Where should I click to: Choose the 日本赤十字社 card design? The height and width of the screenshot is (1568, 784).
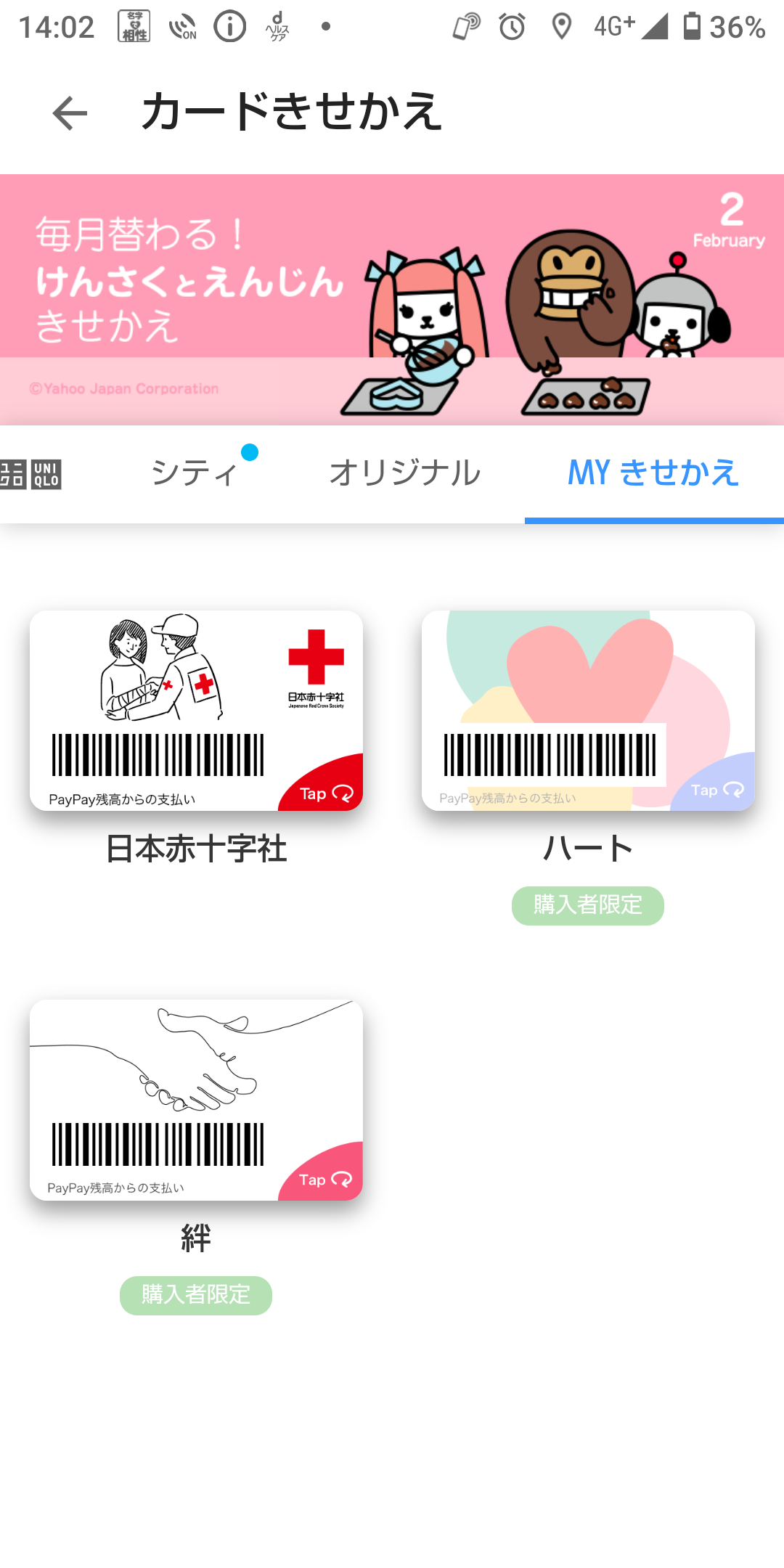[x=196, y=711]
